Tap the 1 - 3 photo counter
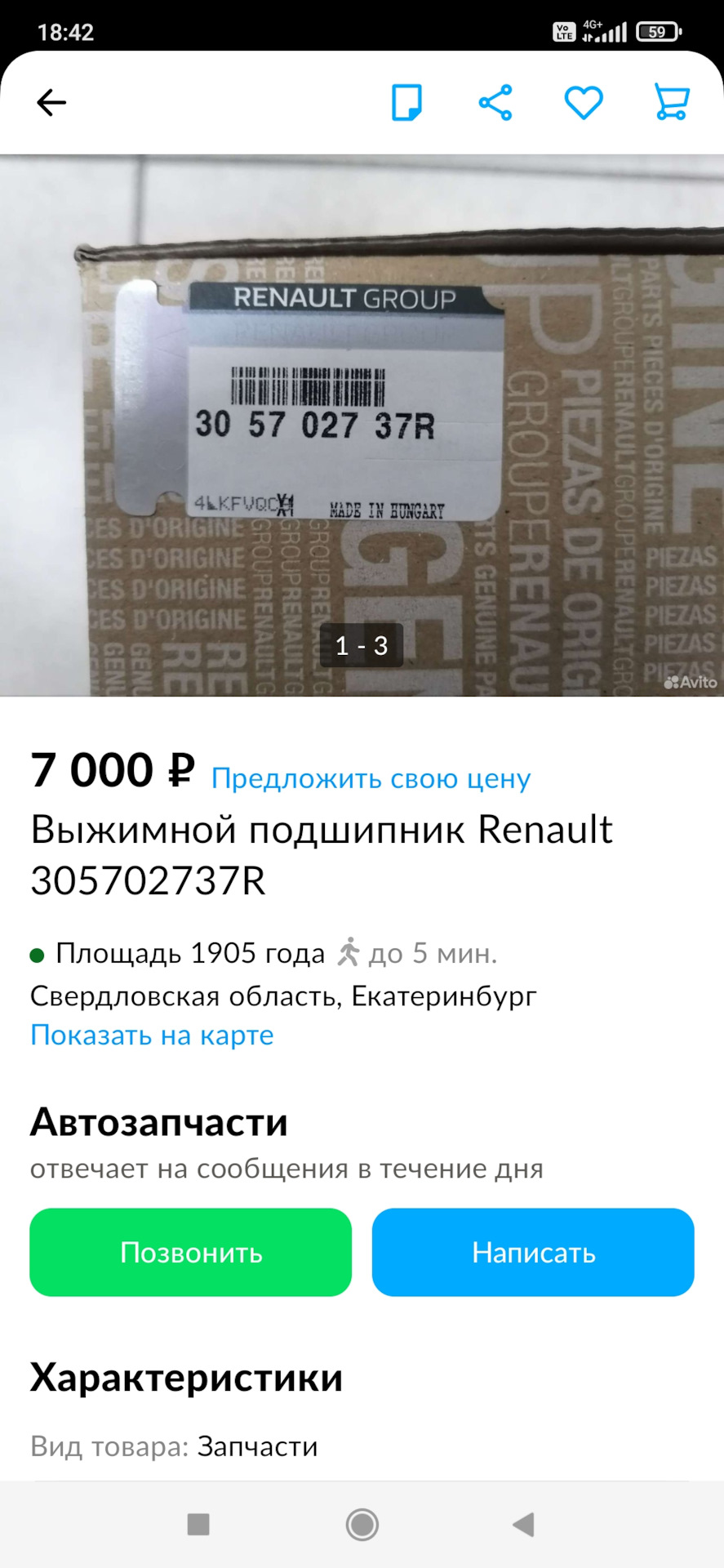The height and width of the screenshot is (1568, 724). pos(362,645)
